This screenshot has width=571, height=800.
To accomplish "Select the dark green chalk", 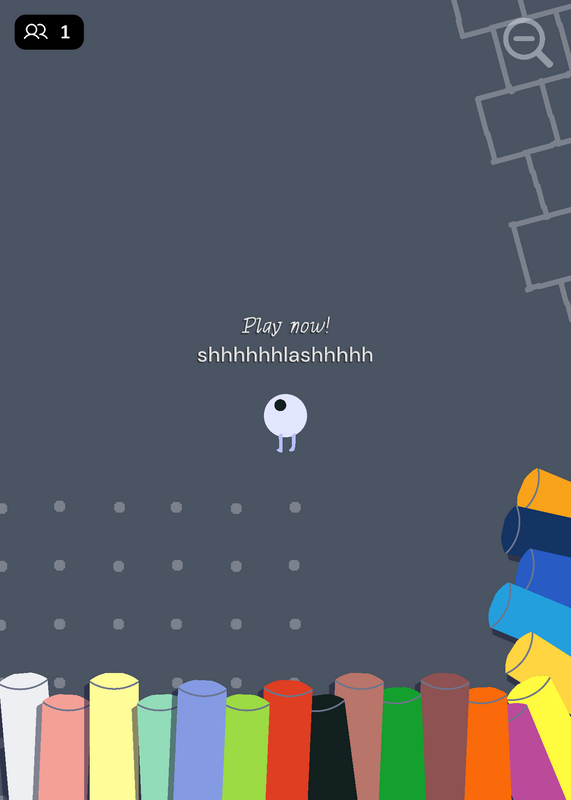I will tap(403, 744).
